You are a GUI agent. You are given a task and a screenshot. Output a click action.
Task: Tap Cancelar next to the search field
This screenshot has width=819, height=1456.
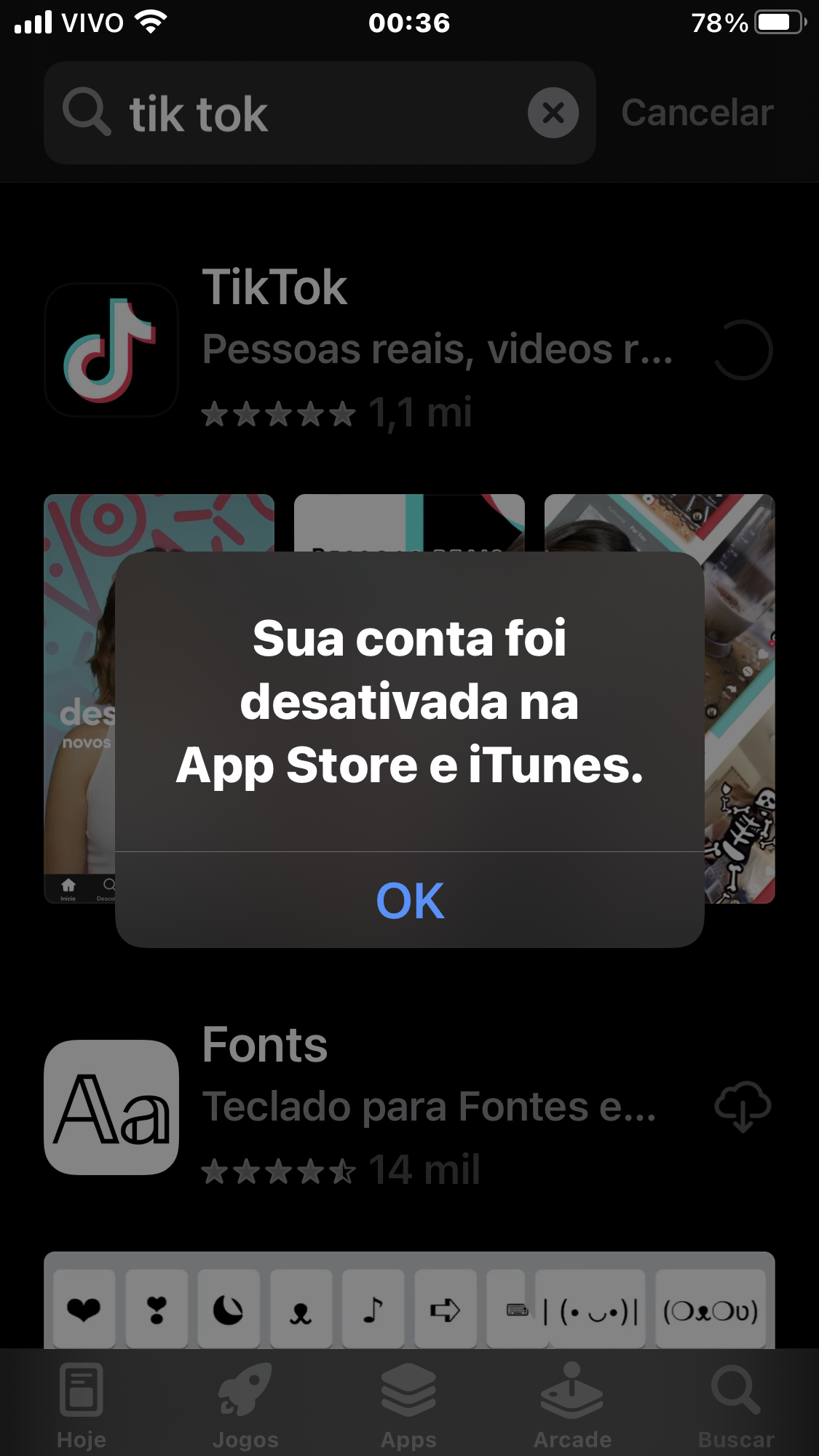[x=697, y=113]
